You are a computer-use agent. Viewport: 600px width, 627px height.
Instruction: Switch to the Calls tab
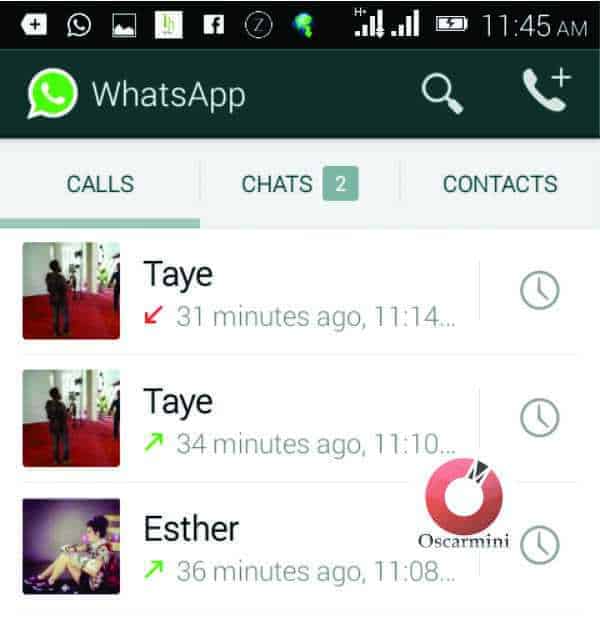pyautogui.click(x=100, y=184)
